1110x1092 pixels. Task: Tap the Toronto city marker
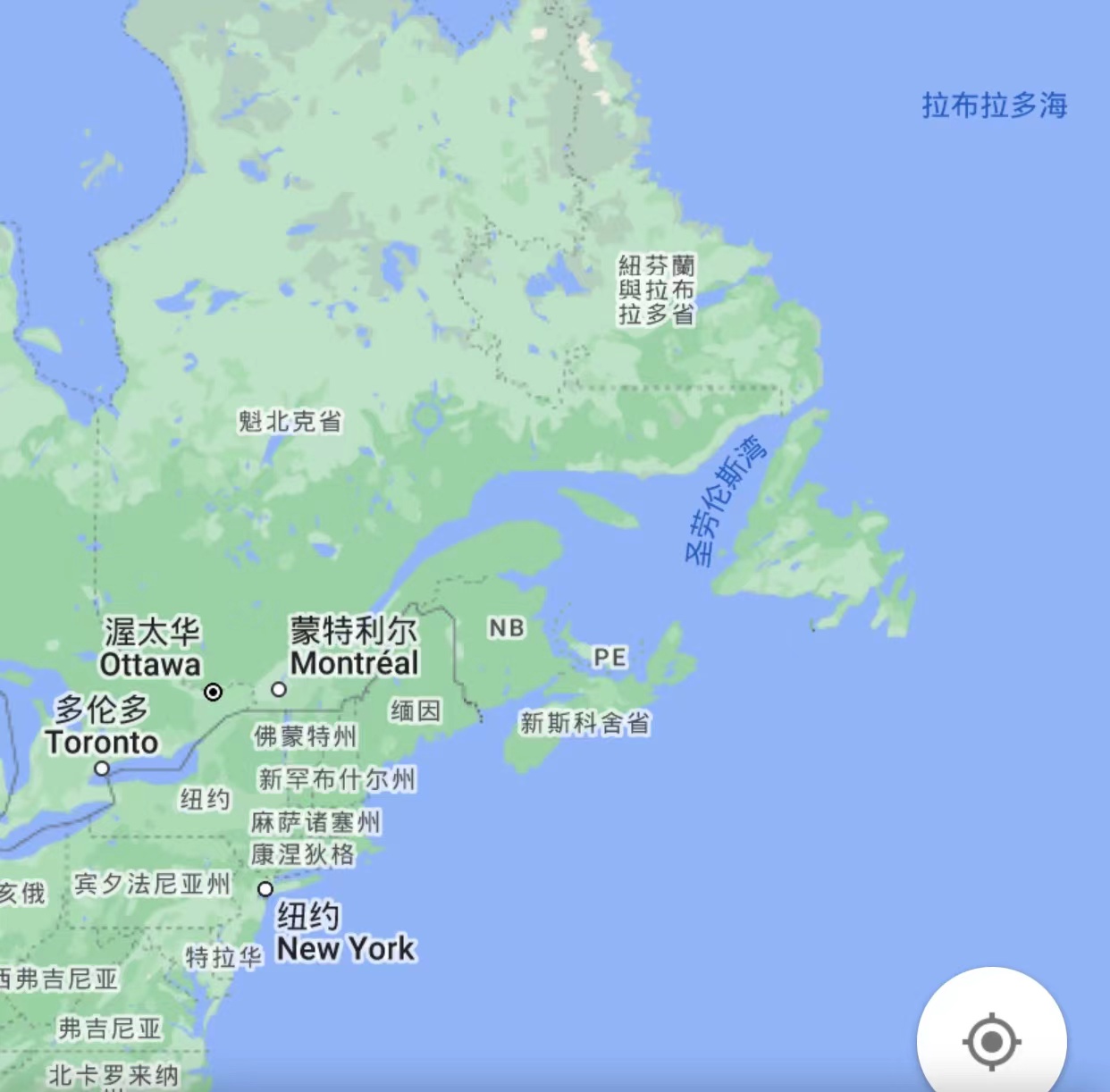[x=102, y=769]
